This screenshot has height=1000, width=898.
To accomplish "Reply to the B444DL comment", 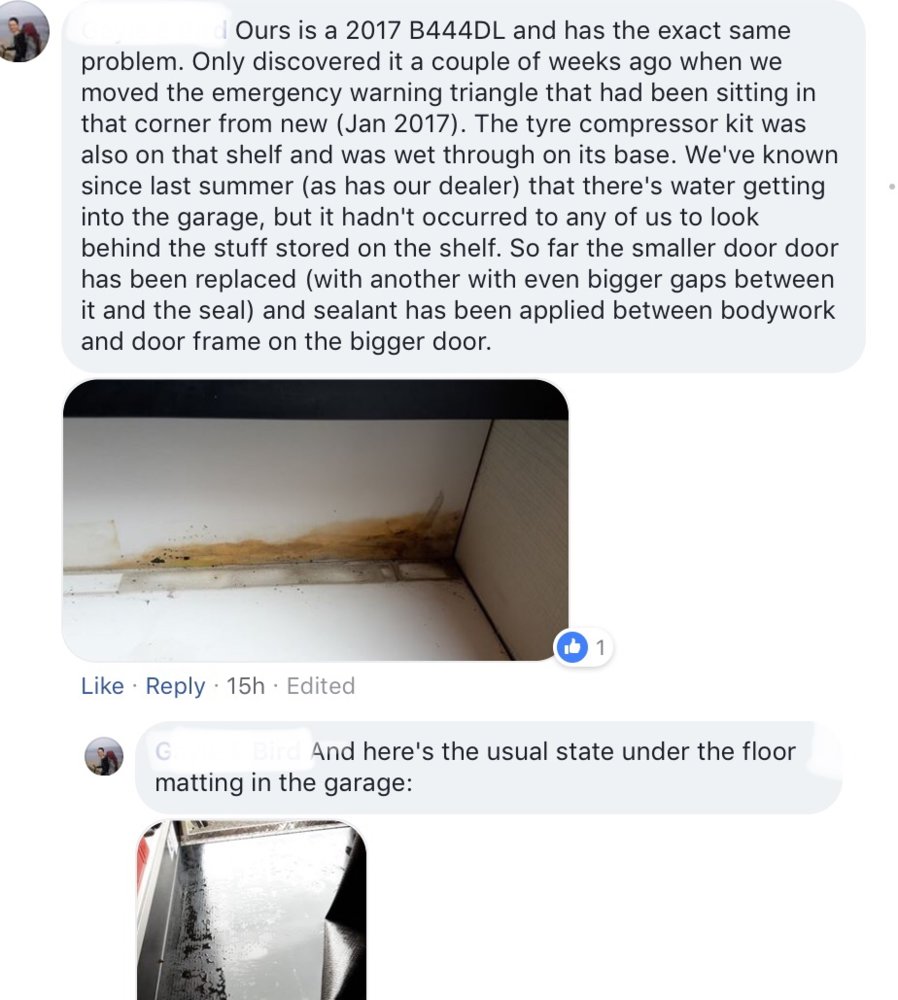I will (x=175, y=686).
